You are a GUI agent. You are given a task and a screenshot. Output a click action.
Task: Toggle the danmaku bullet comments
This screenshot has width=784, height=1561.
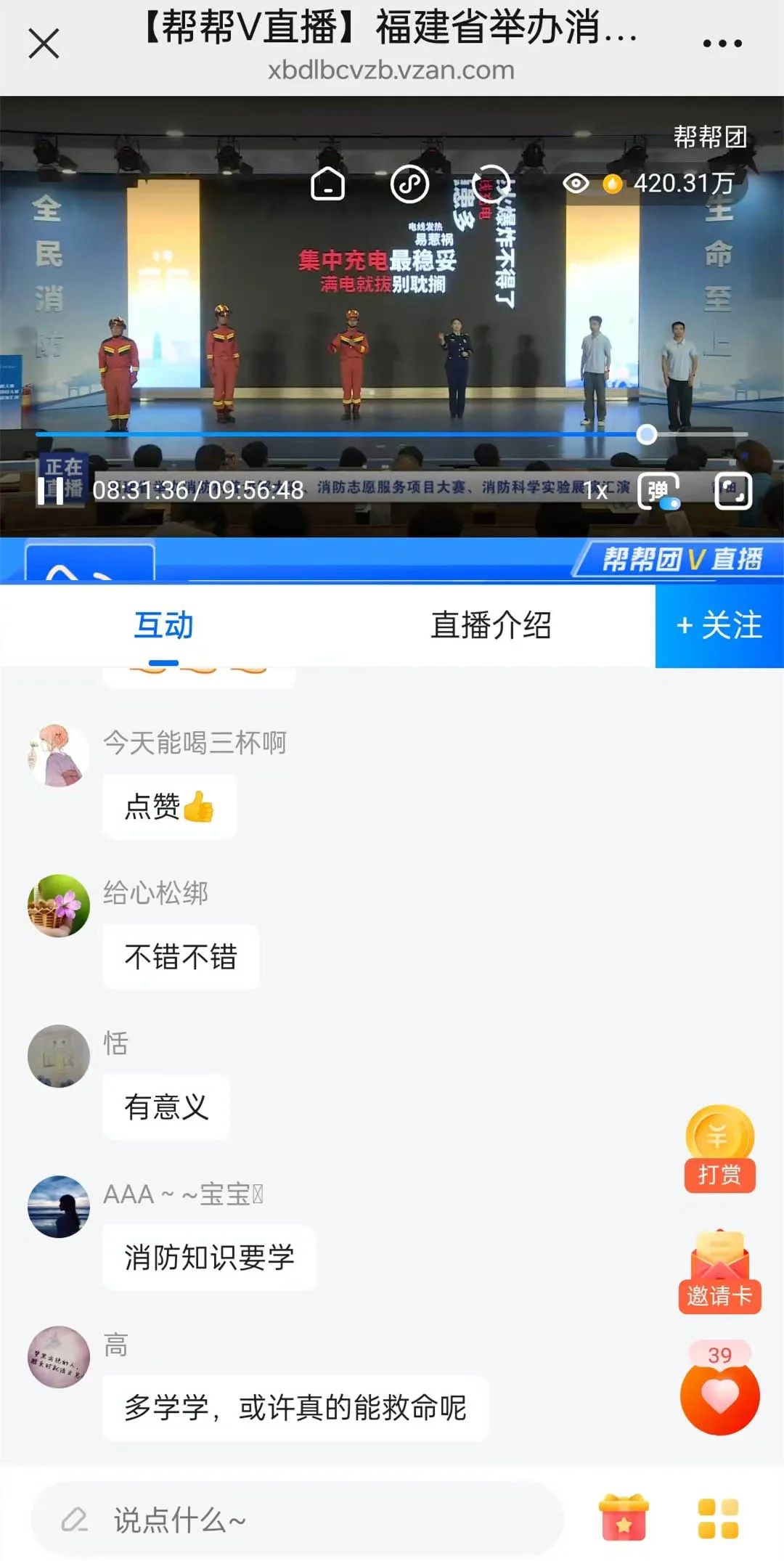[658, 492]
